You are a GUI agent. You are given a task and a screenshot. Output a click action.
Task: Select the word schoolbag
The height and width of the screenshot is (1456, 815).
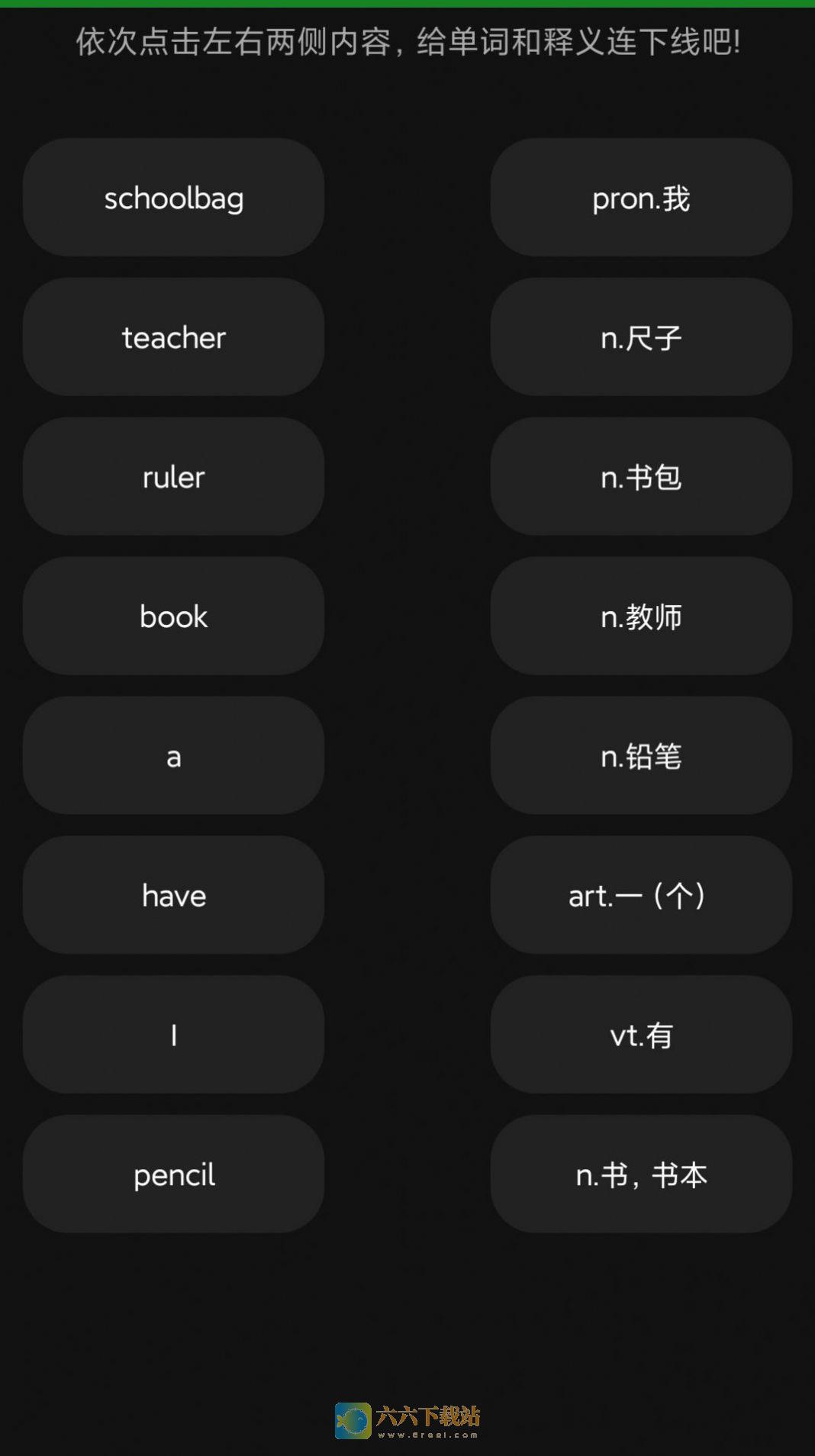click(x=173, y=198)
